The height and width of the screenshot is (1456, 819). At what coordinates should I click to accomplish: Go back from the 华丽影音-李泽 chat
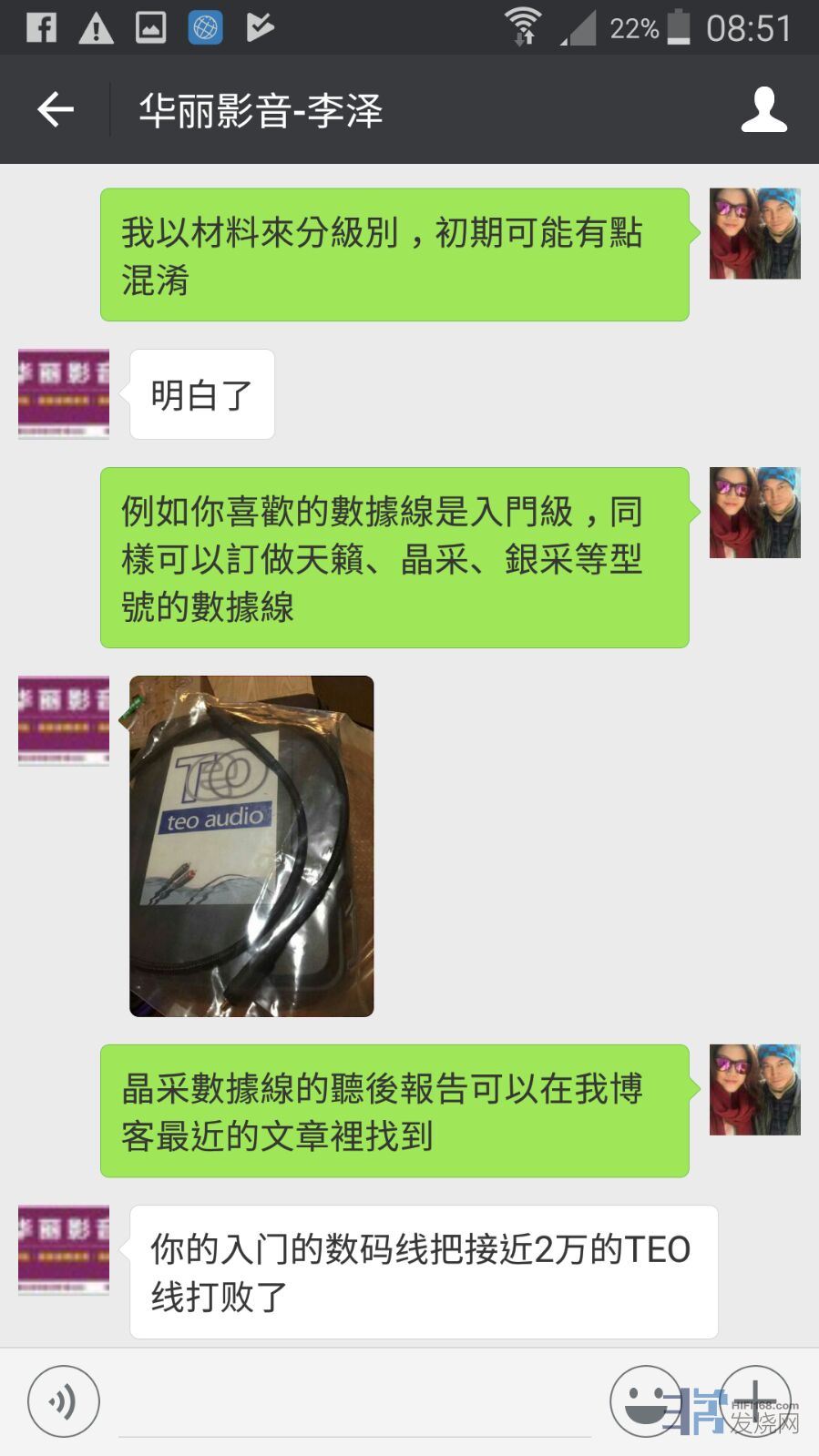[55, 110]
